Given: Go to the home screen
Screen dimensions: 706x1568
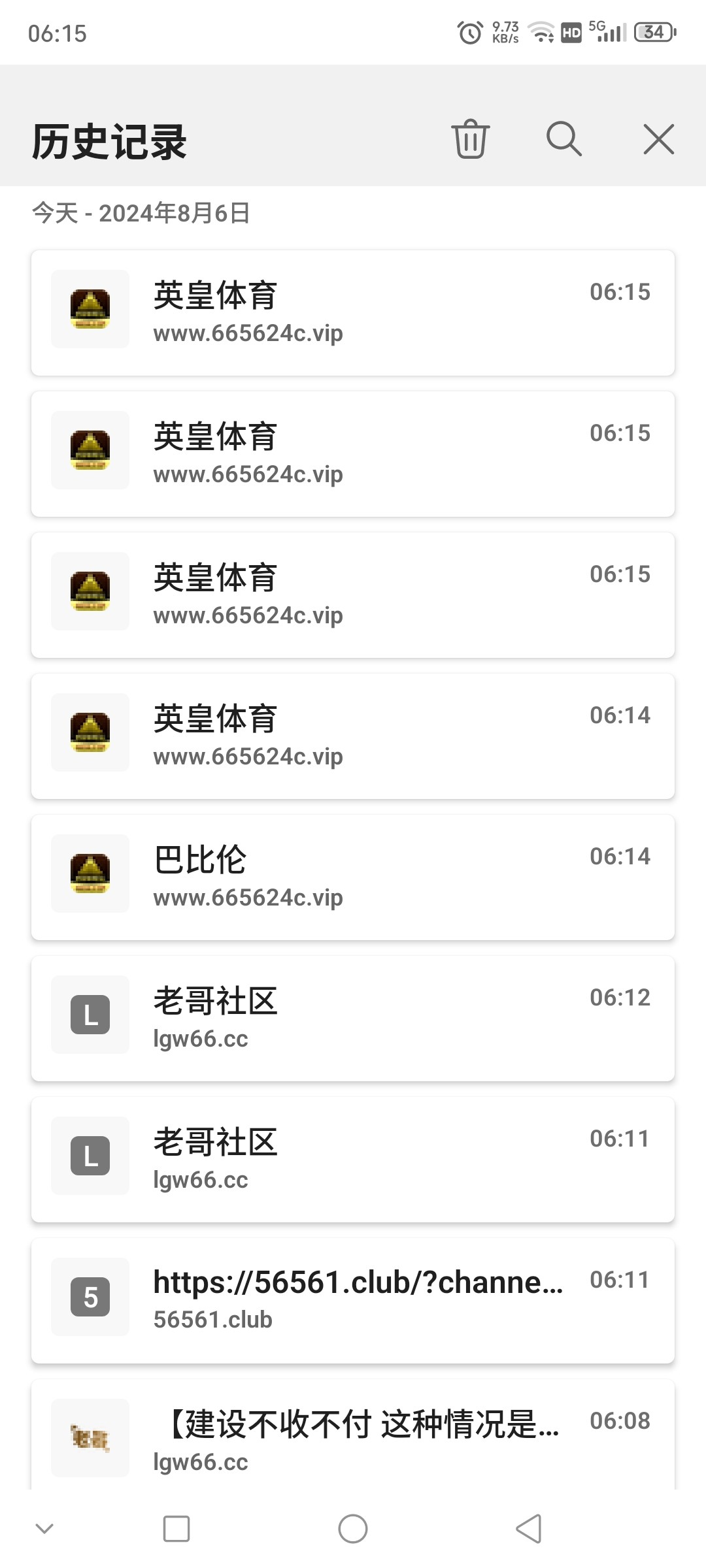Looking at the screenshot, I should click(x=353, y=1529).
